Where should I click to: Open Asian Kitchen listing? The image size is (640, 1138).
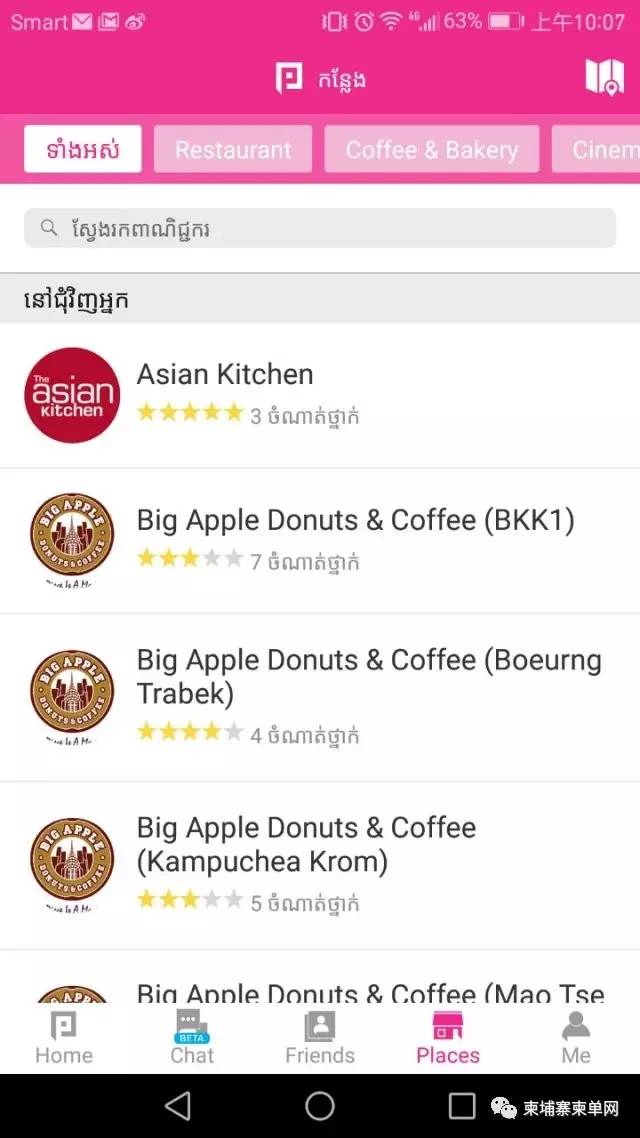point(320,396)
